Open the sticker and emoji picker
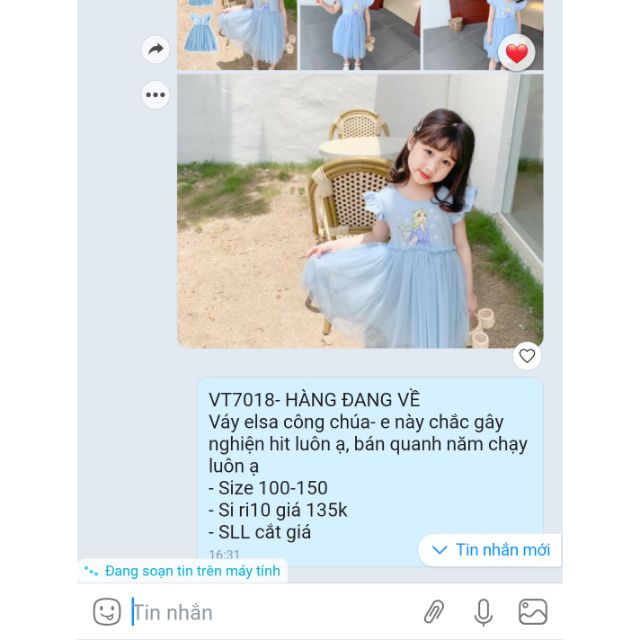 click(x=106, y=612)
